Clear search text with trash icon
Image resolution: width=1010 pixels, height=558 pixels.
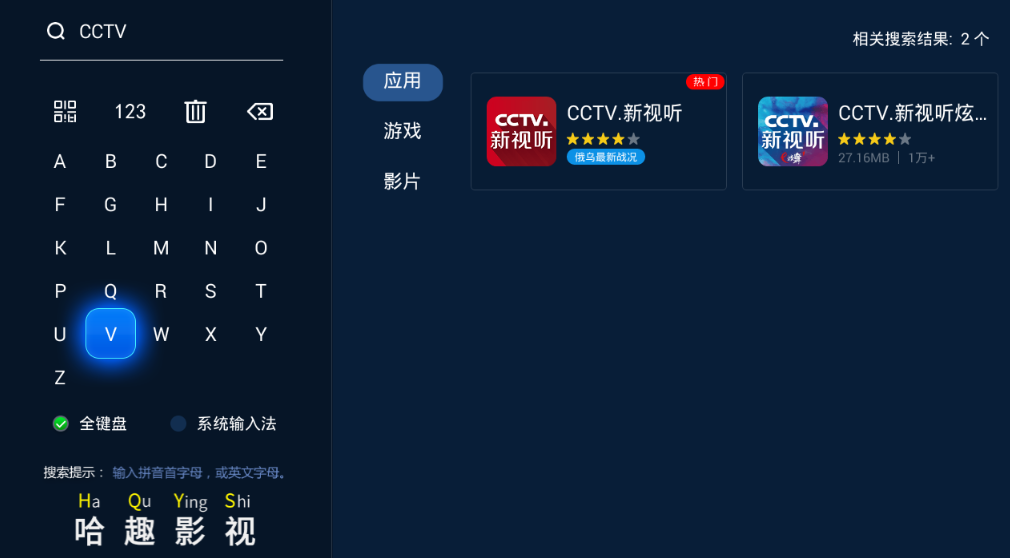(195, 111)
